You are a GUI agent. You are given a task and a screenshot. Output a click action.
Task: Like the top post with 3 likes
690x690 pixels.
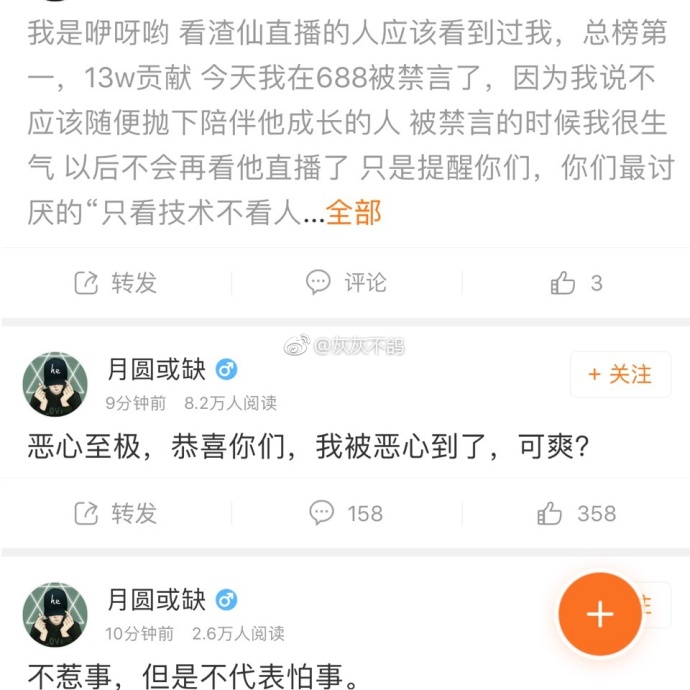[577, 283]
